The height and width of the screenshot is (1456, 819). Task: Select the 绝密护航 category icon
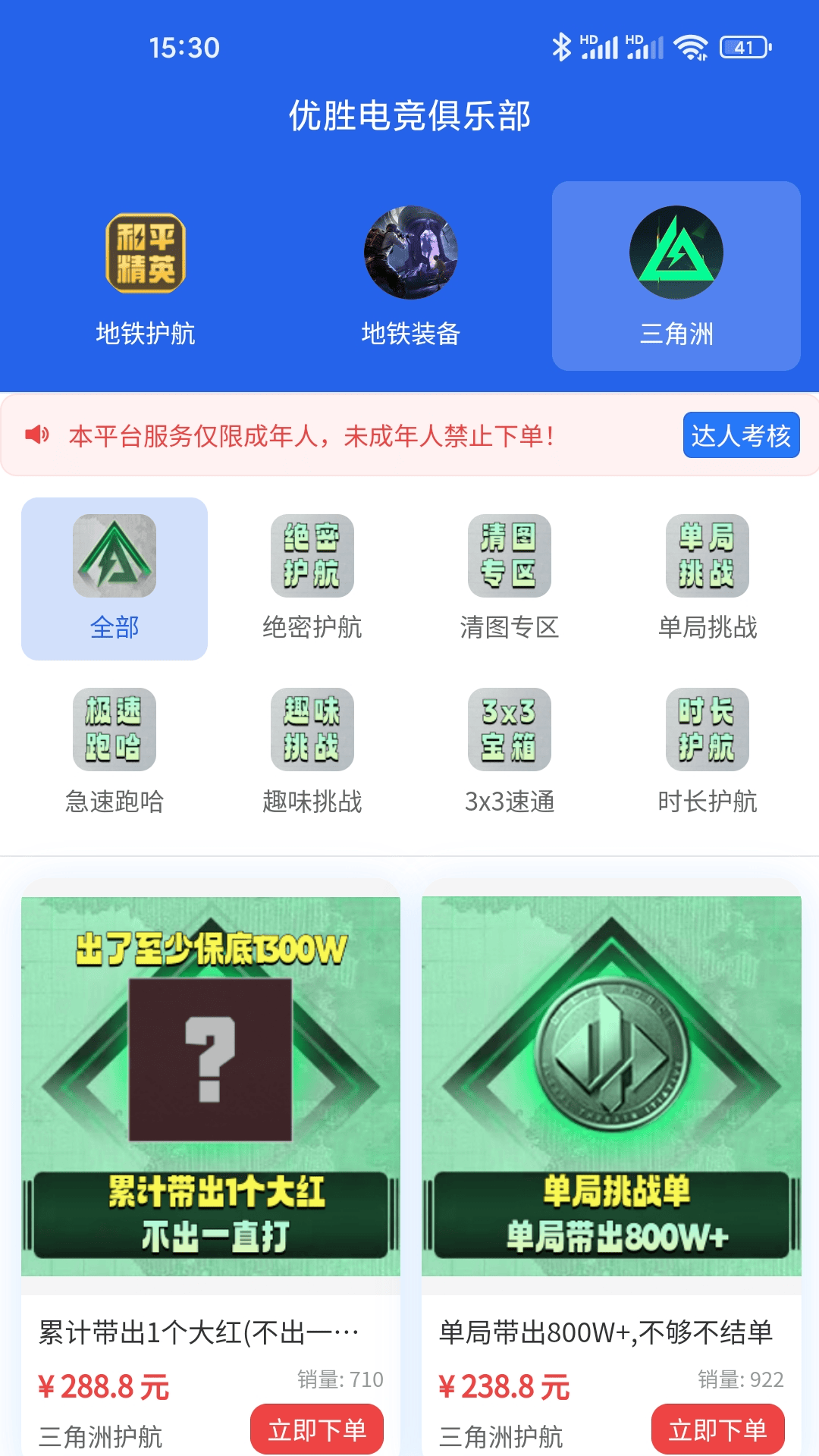(312, 556)
